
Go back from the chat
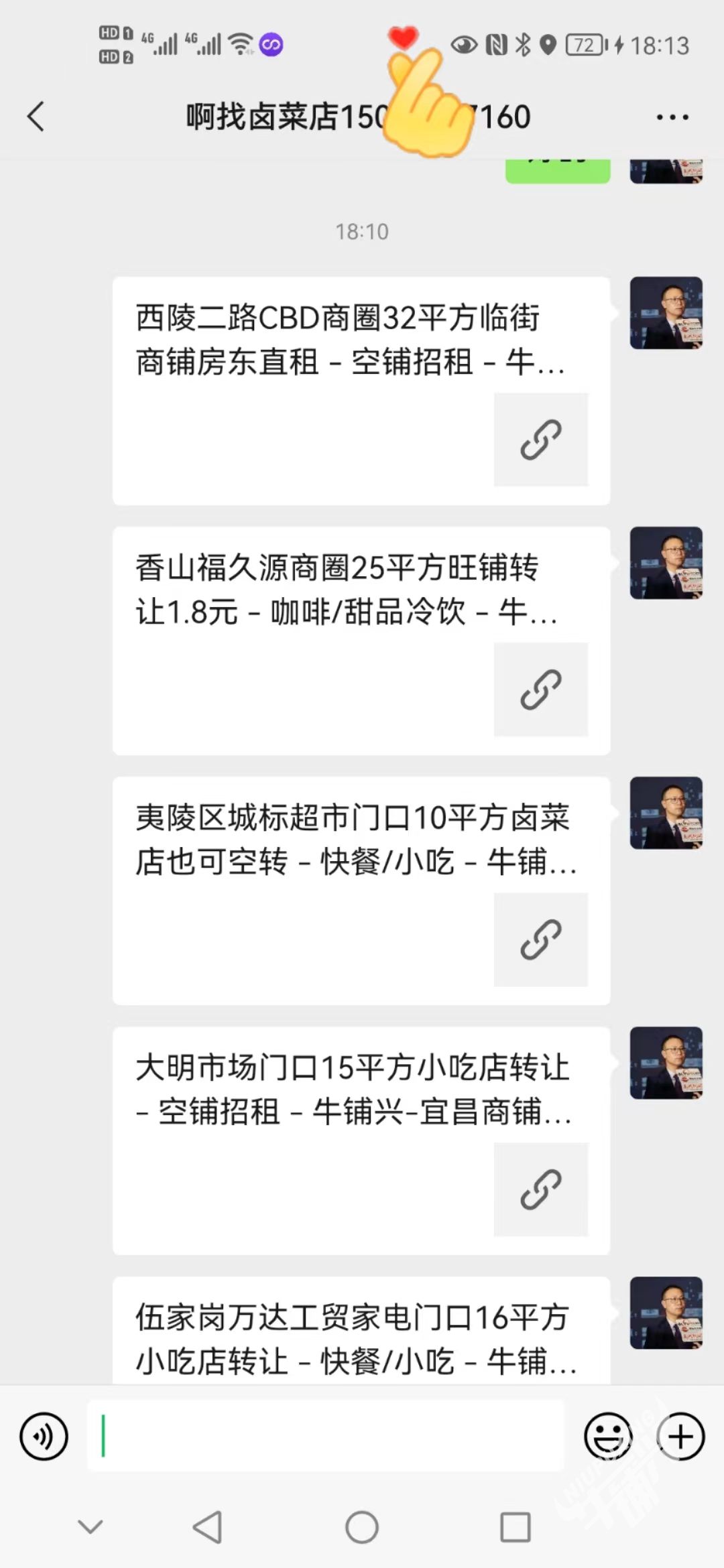pyautogui.click(x=36, y=117)
